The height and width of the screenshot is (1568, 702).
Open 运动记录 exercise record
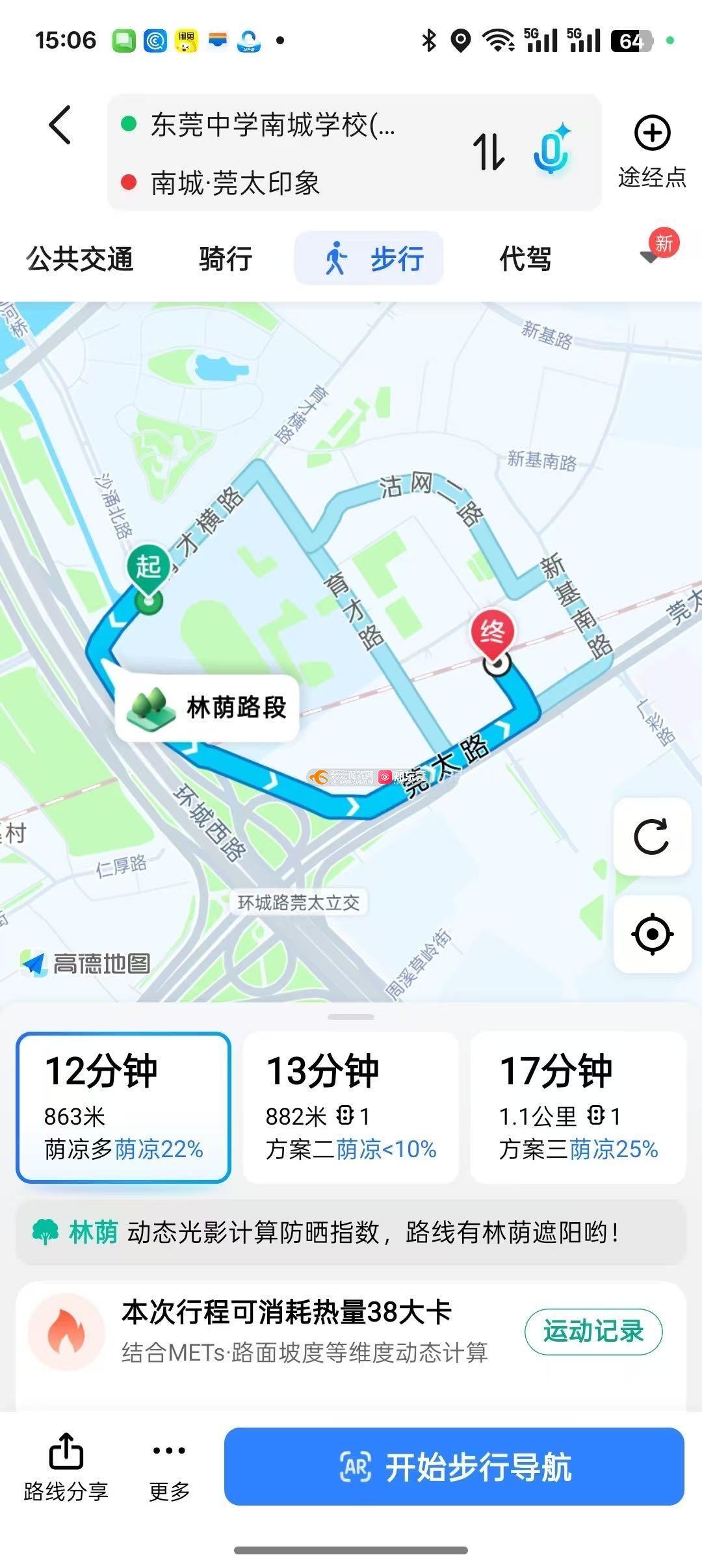click(593, 1331)
